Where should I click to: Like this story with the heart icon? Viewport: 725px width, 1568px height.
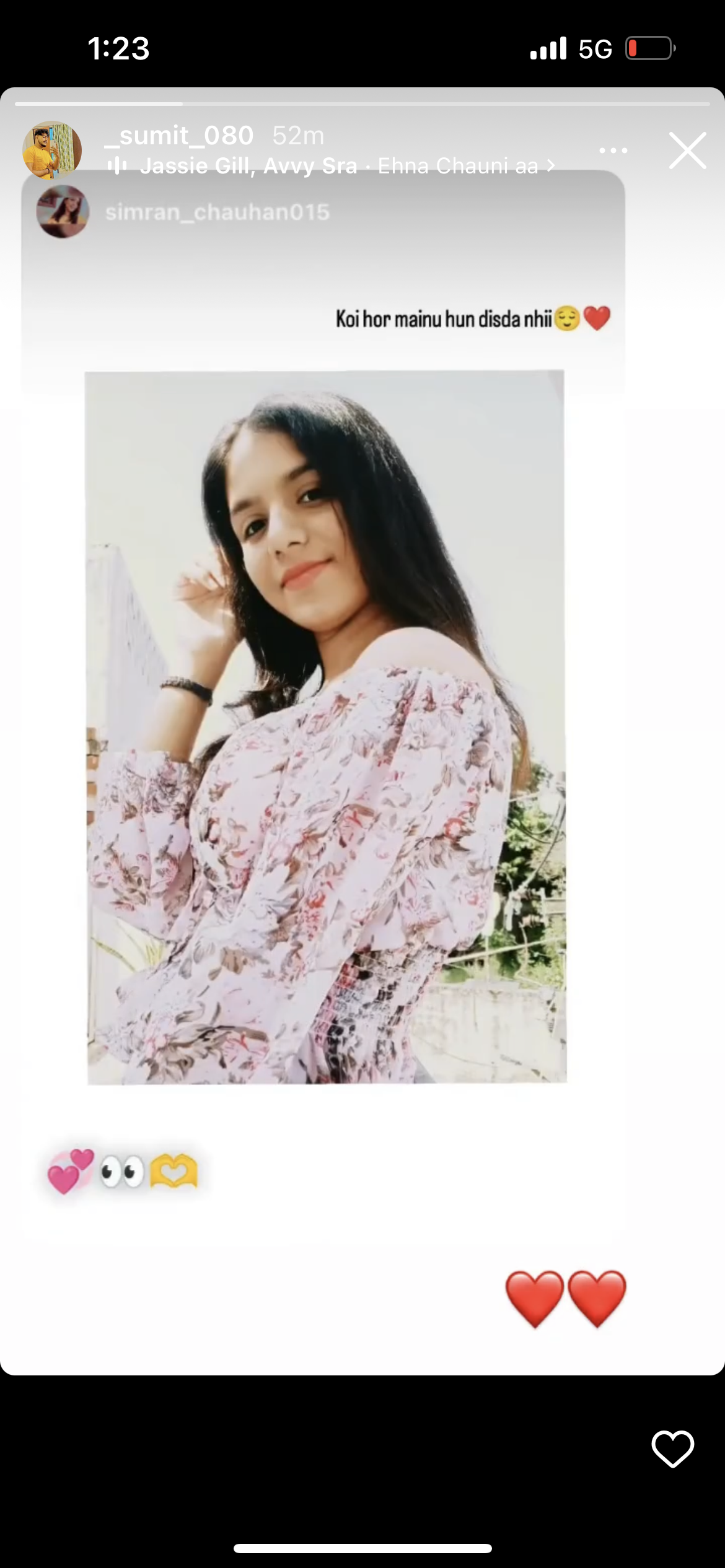pyautogui.click(x=672, y=1448)
